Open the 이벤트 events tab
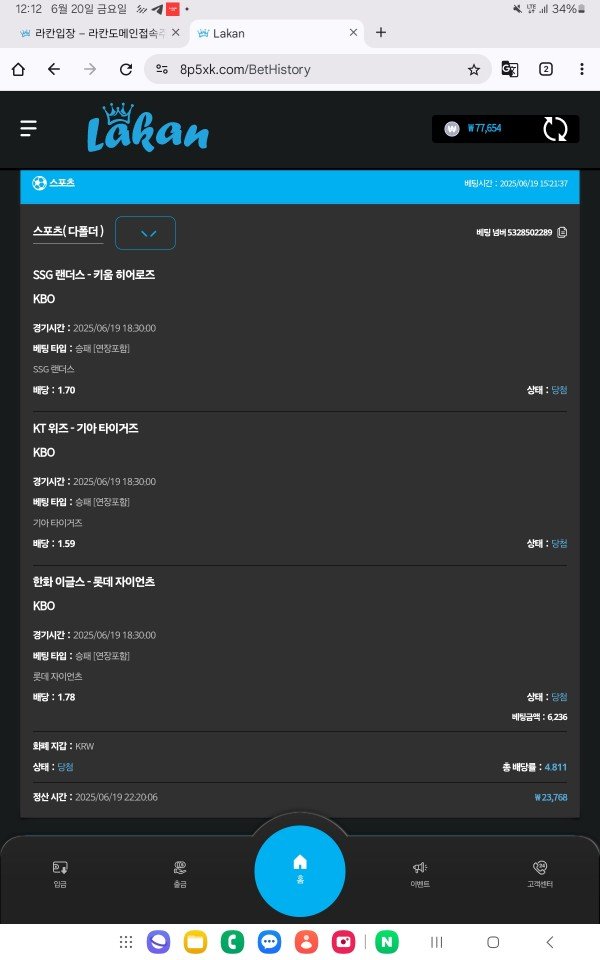 [420, 873]
